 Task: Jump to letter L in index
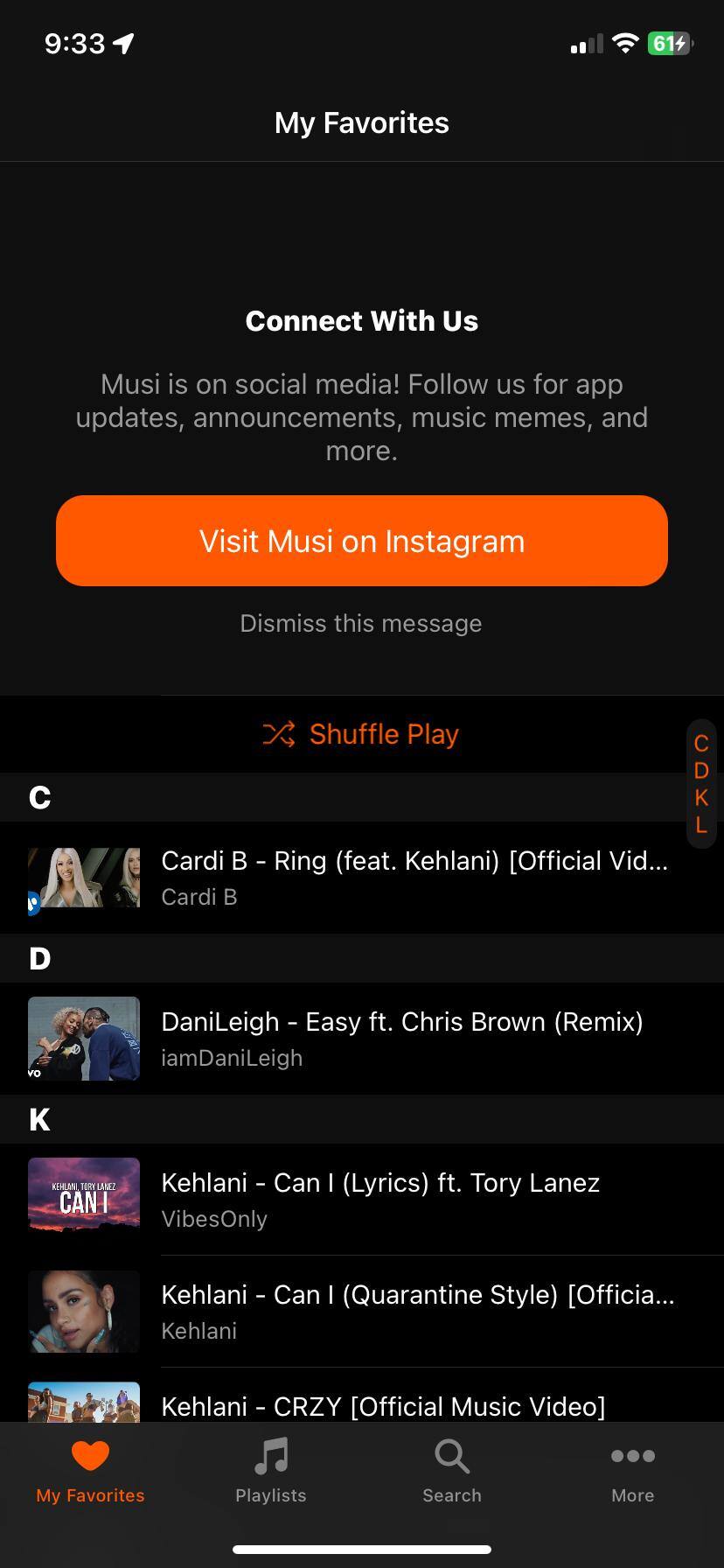[x=701, y=825]
